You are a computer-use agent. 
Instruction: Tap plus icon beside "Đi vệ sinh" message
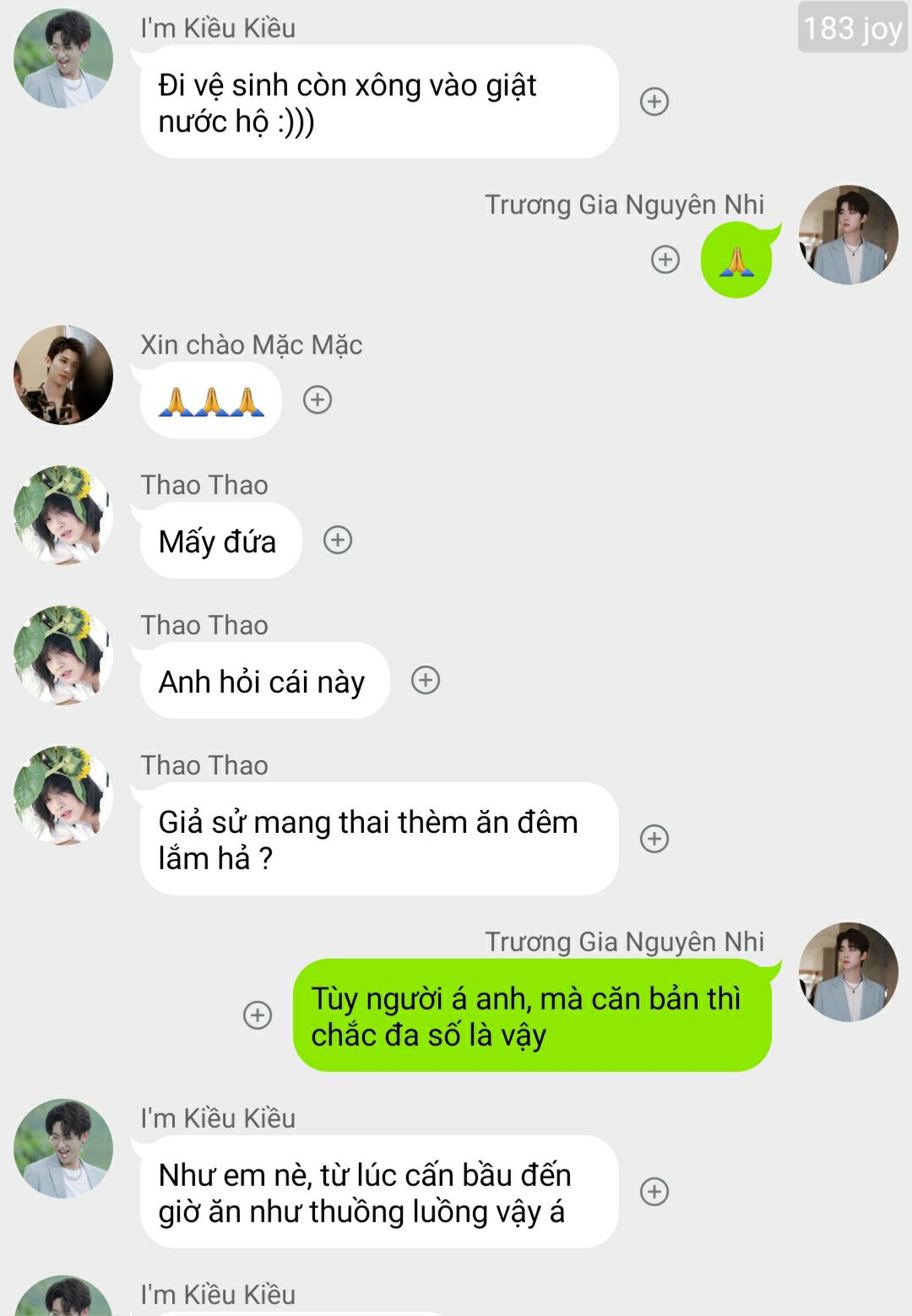click(654, 101)
